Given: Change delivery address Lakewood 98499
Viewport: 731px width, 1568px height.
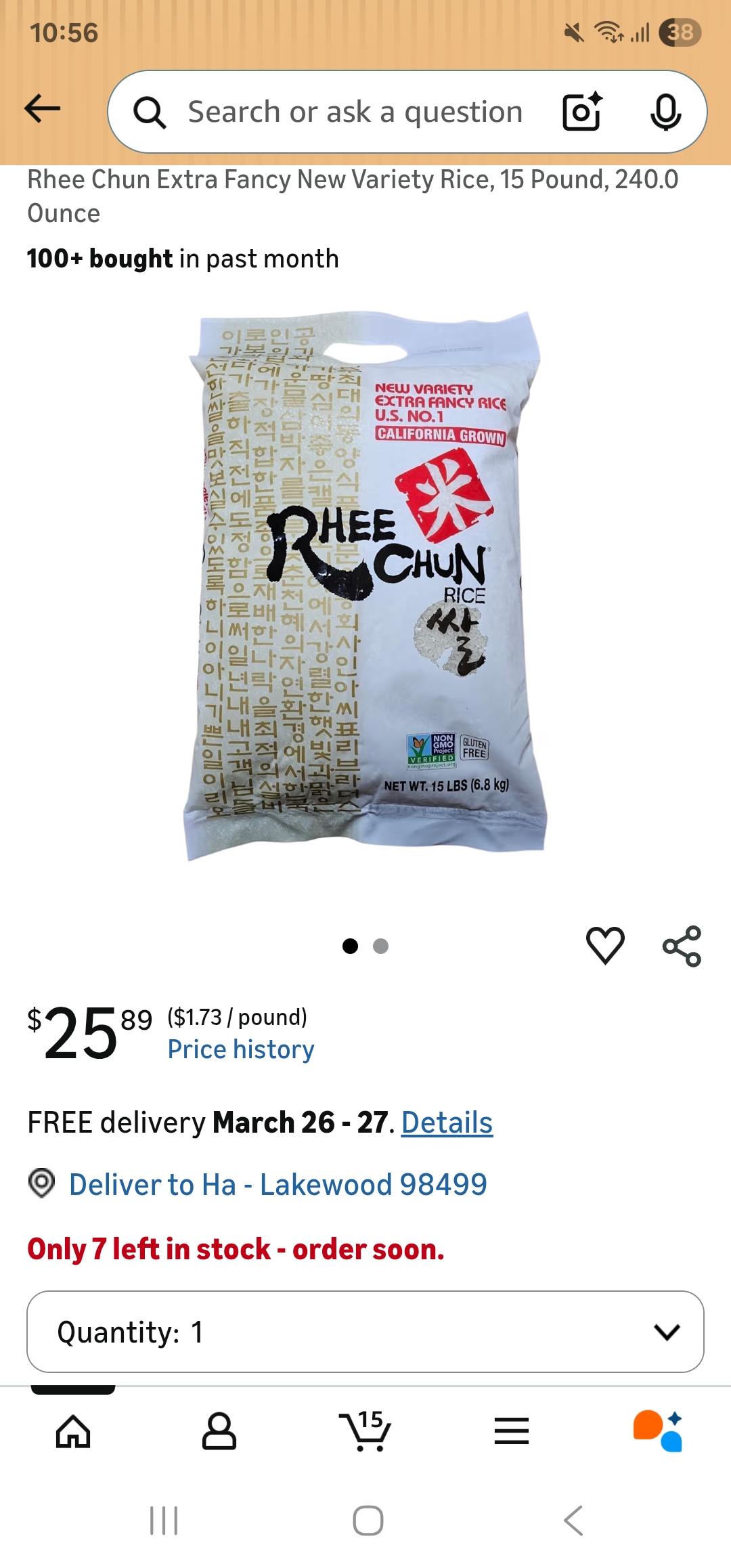Looking at the screenshot, I should tap(278, 1185).
